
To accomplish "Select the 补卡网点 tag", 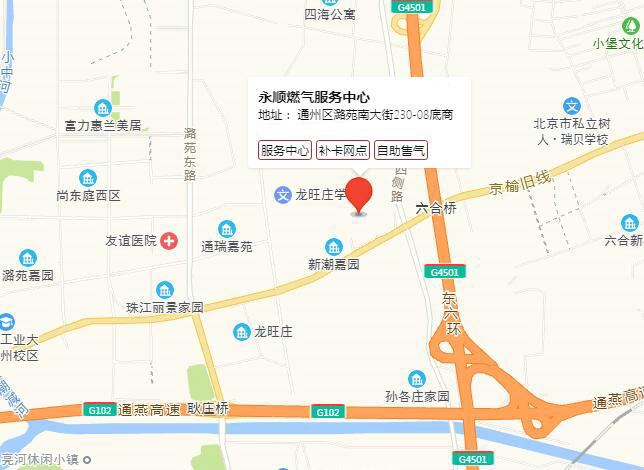I will point(343,151).
